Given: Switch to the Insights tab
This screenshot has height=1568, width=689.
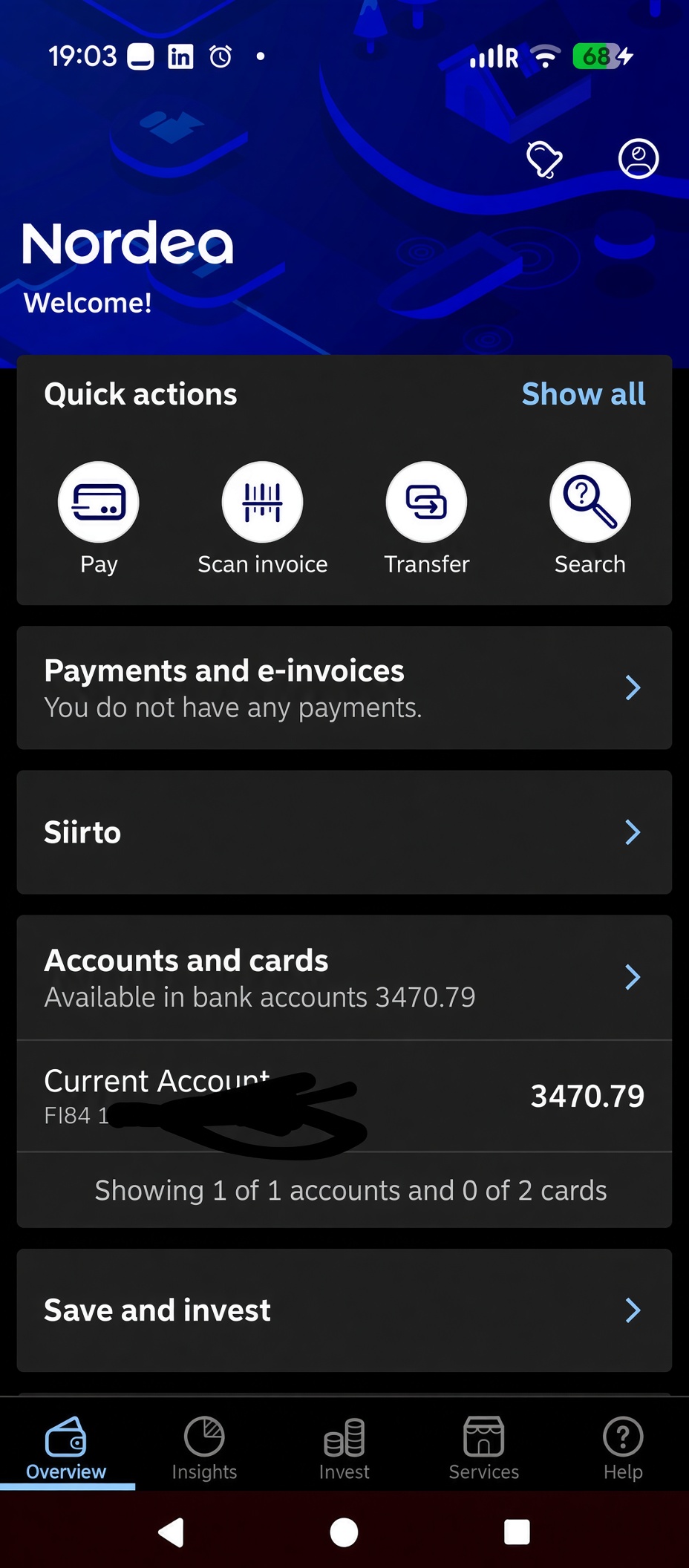Looking at the screenshot, I should (x=204, y=1448).
